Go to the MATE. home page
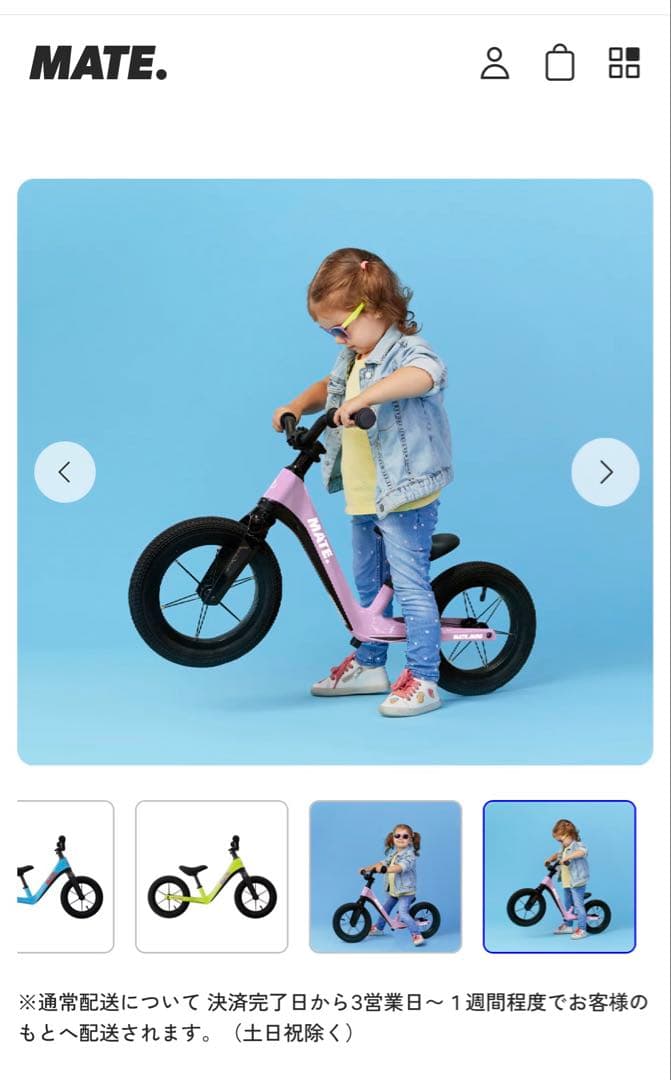The image size is (671, 1080). point(98,63)
